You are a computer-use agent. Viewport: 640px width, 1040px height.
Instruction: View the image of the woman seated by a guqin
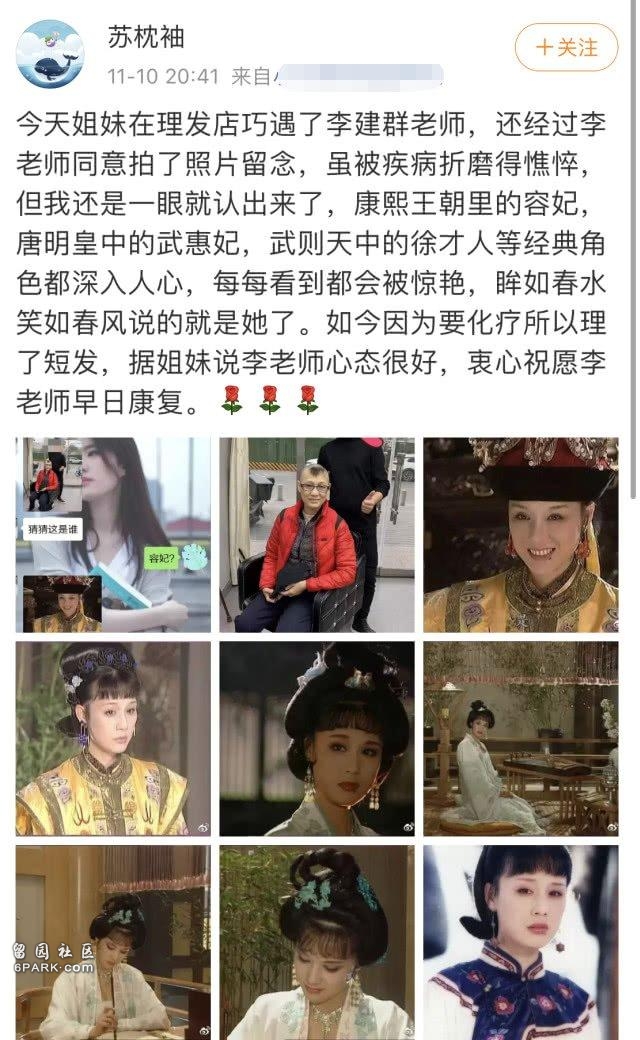520,738
